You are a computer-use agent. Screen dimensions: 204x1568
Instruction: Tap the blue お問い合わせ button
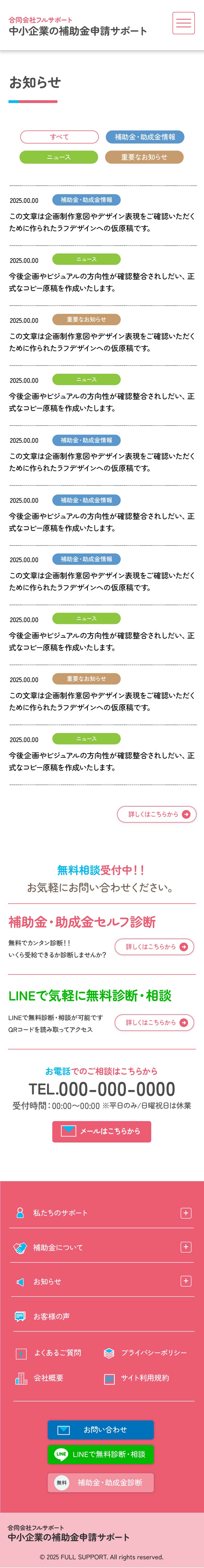coord(101,1429)
